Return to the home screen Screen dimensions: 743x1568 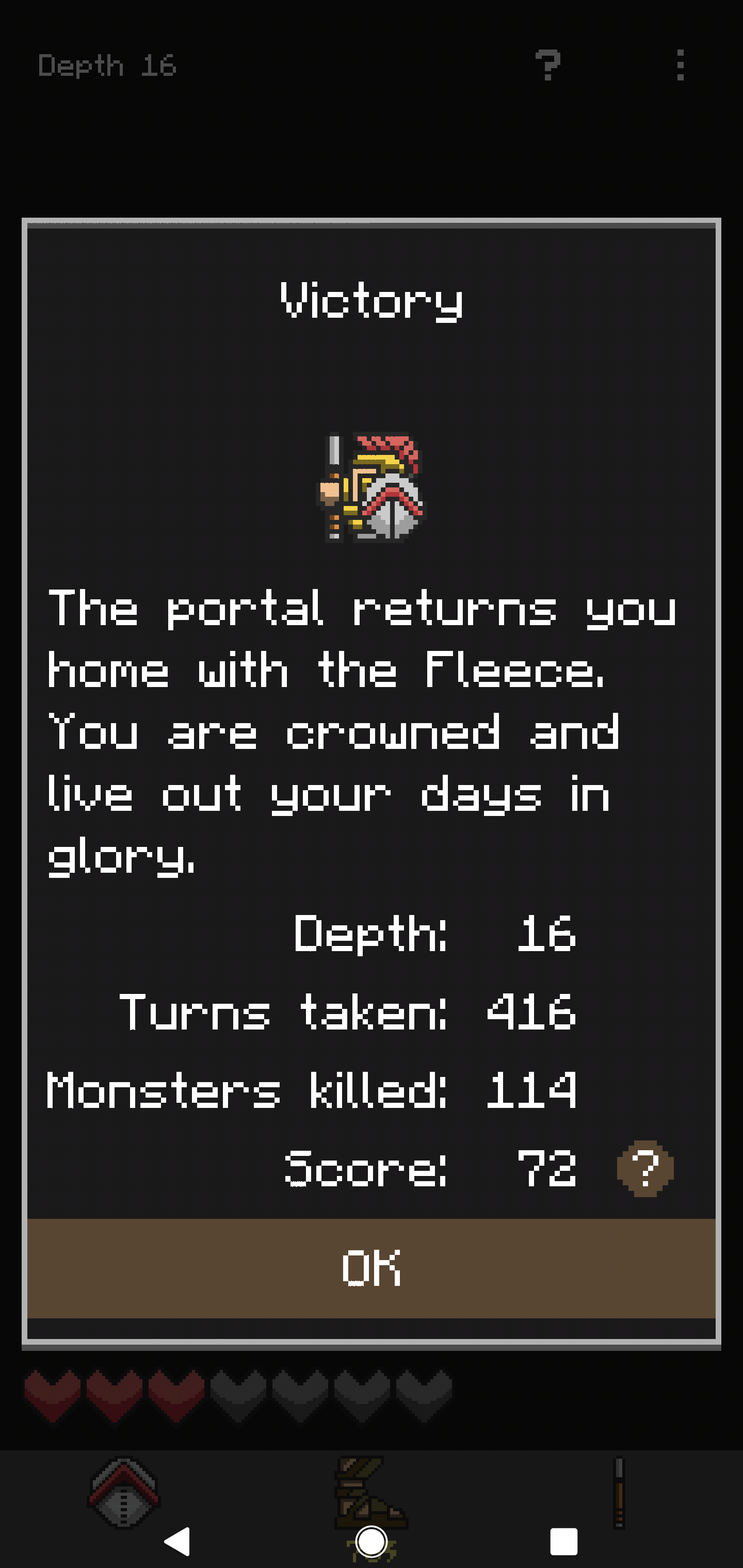pyautogui.click(x=371, y=1542)
